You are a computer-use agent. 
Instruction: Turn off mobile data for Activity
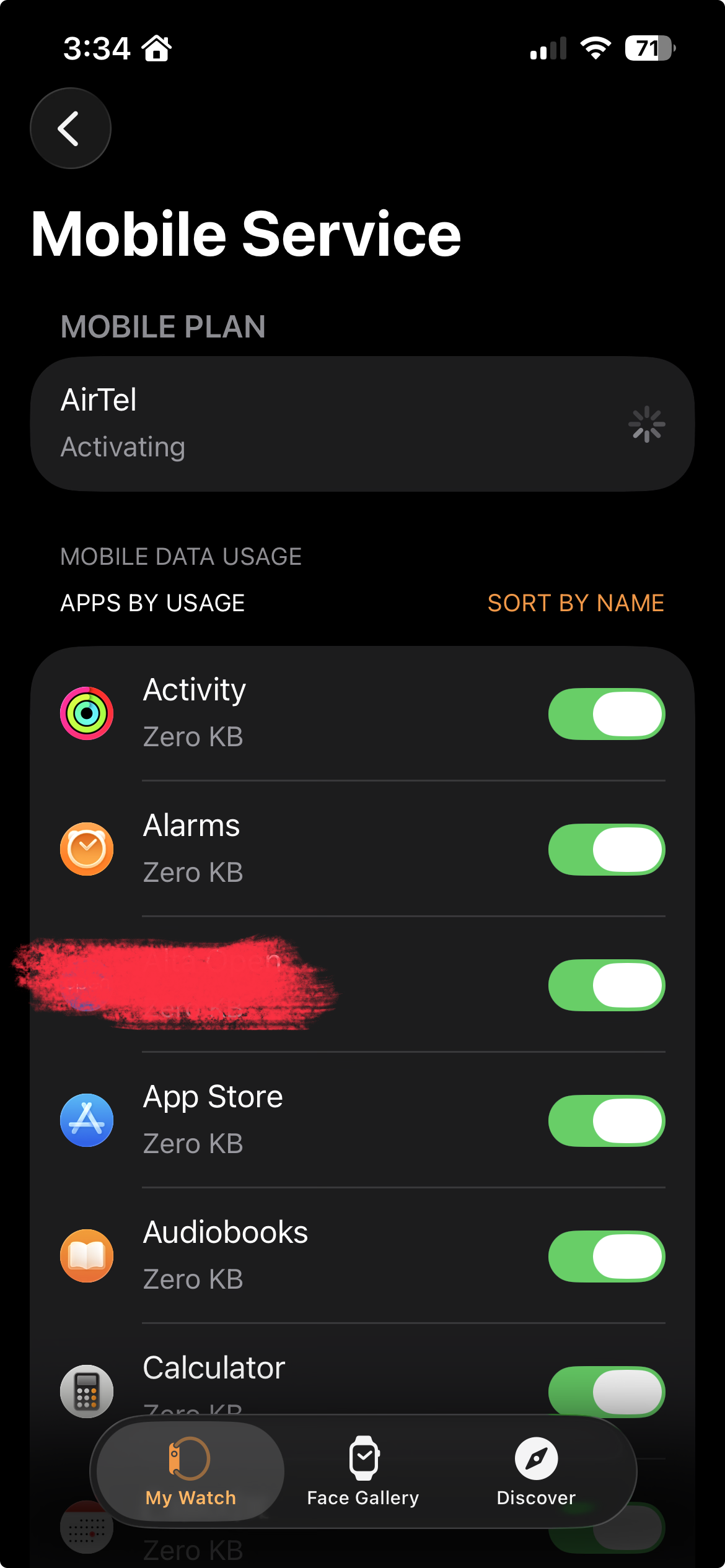[606, 714]
